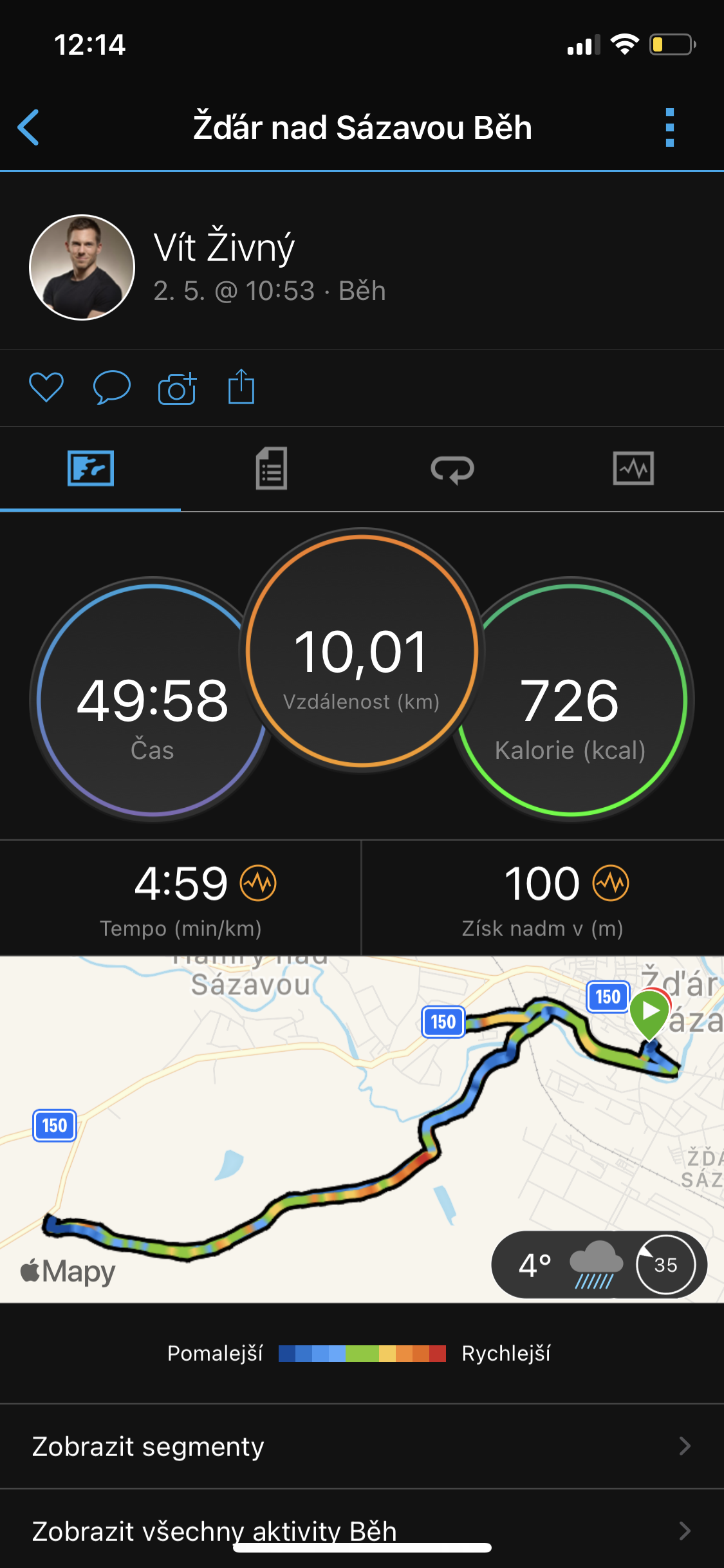The height and width of the screenshot is (1568, 724).
Task: Open Vít Živný's profile picture
Action: (x=82, y=267)
